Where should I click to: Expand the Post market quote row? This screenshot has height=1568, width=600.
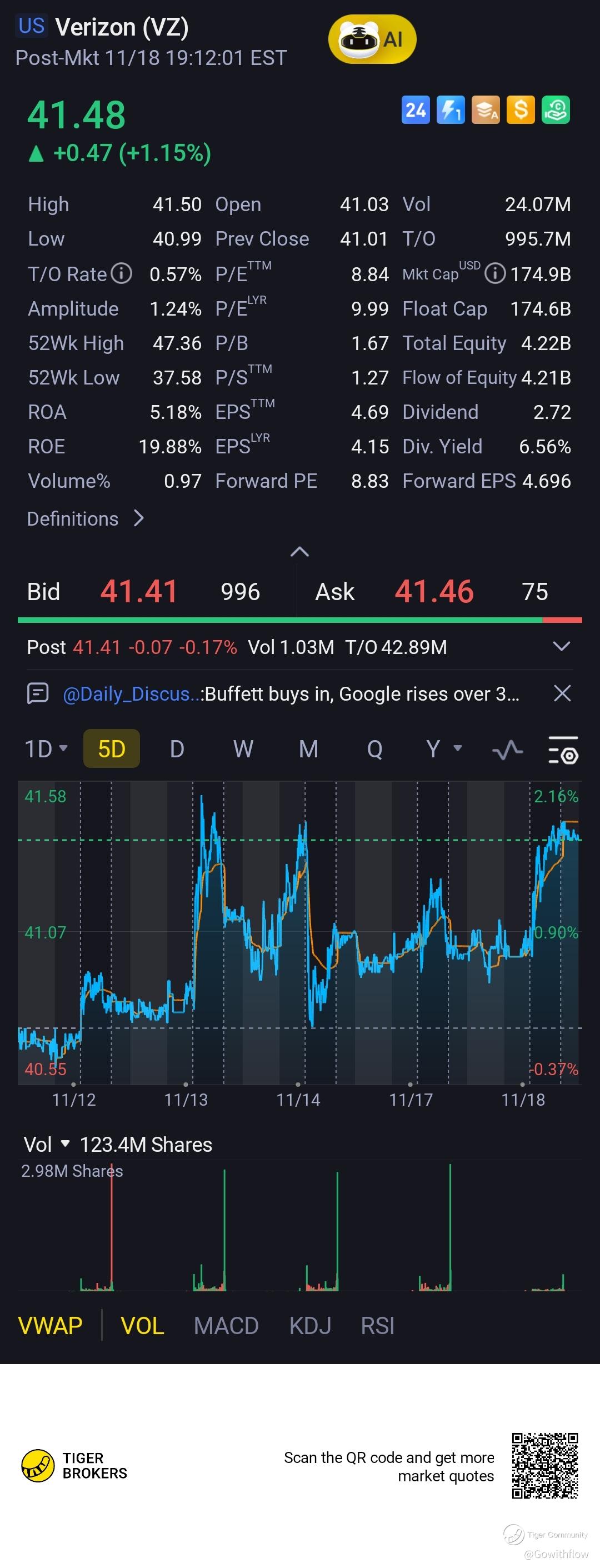561,646
